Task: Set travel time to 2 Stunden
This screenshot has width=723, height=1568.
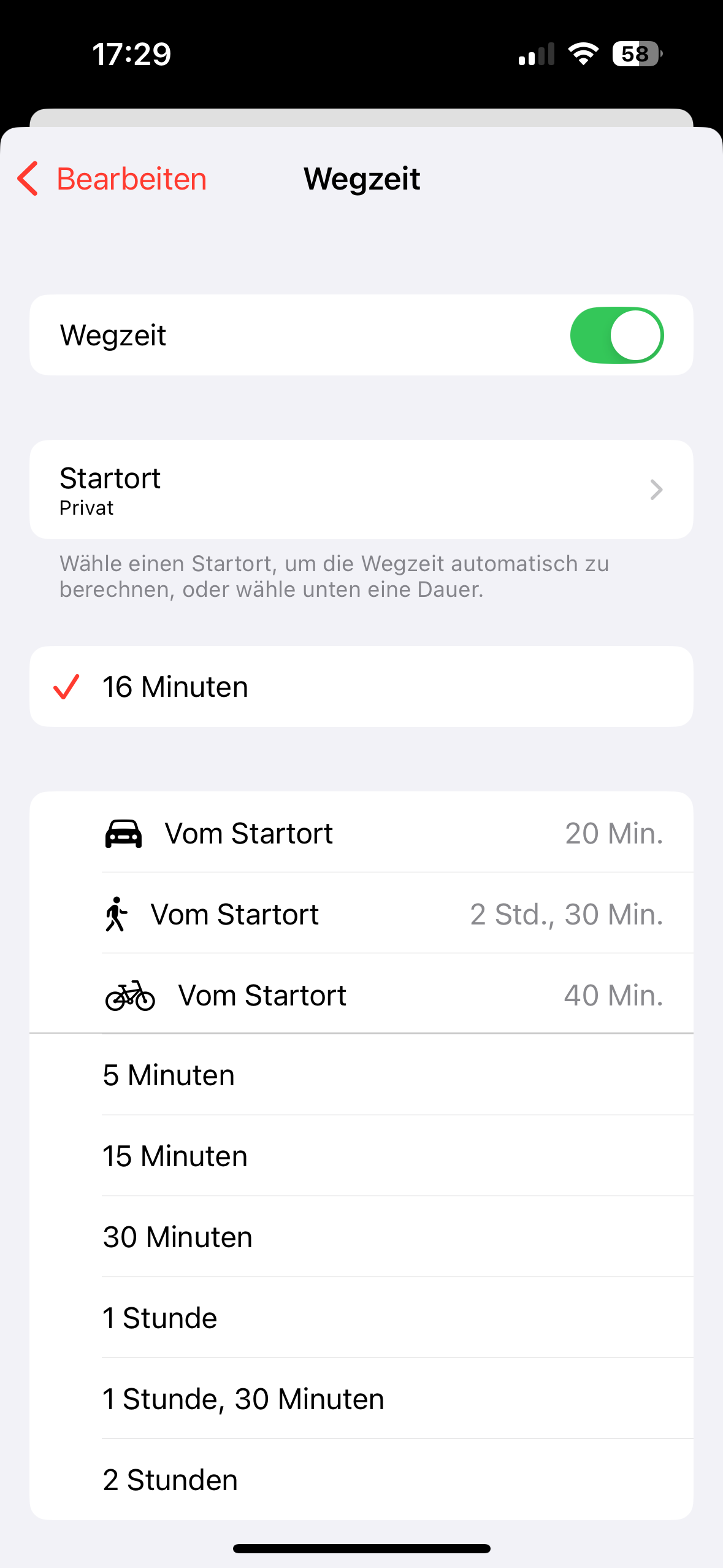Action: [x=361, y=1480]
